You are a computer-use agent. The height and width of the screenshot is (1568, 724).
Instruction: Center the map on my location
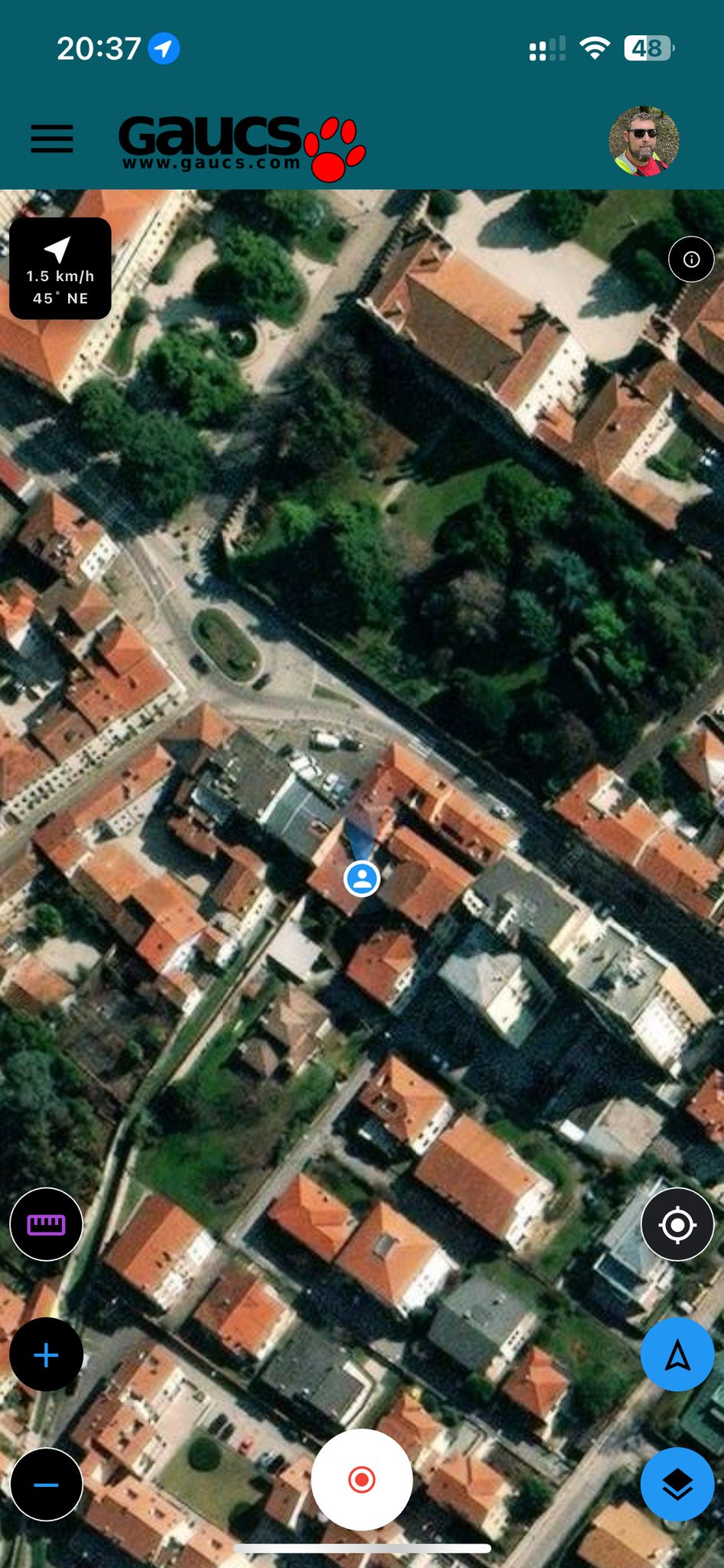(x=677, y=1225)
